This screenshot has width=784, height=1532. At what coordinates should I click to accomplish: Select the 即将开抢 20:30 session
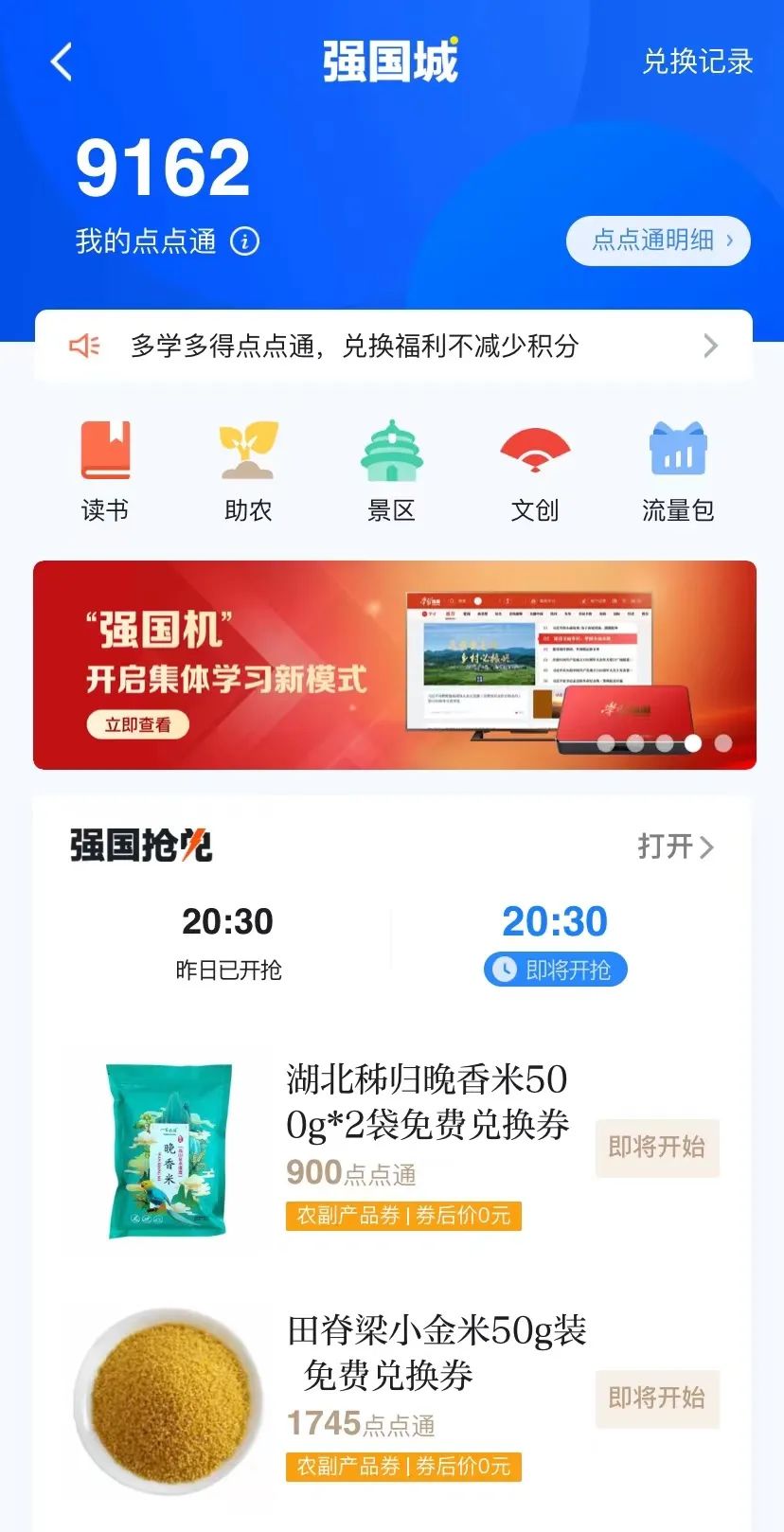click(555, 942)
